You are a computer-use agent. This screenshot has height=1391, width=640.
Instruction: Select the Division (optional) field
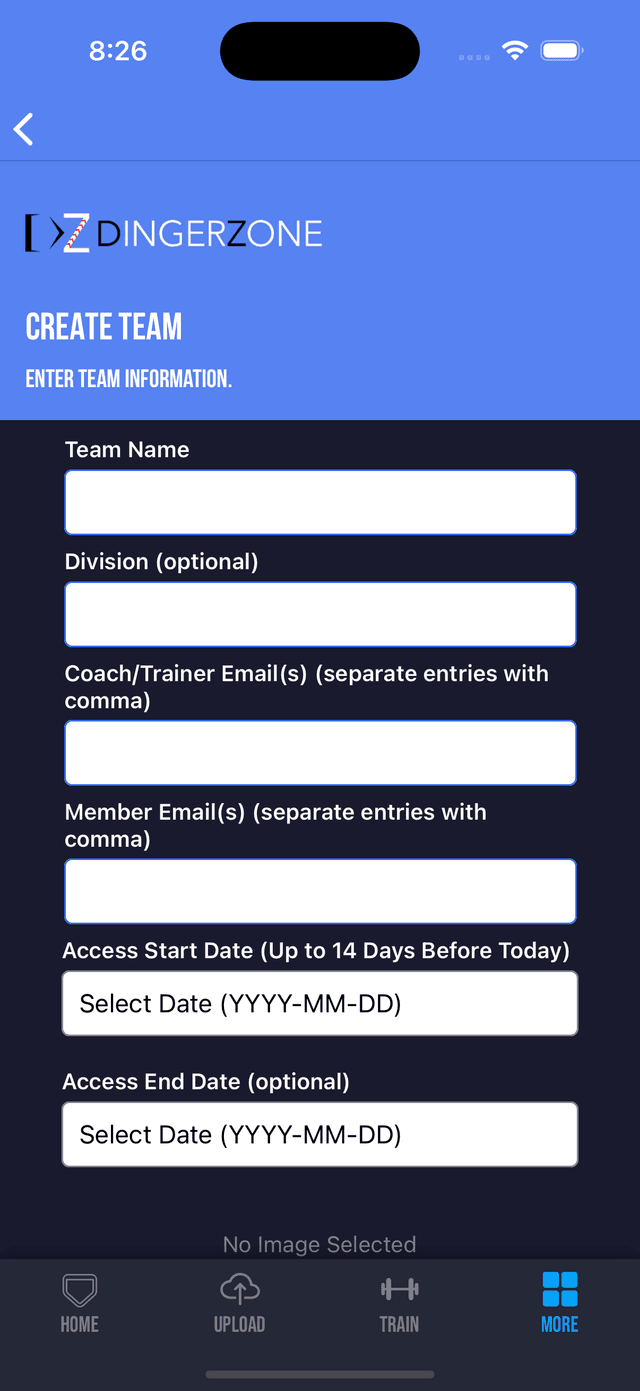(320, 614)
